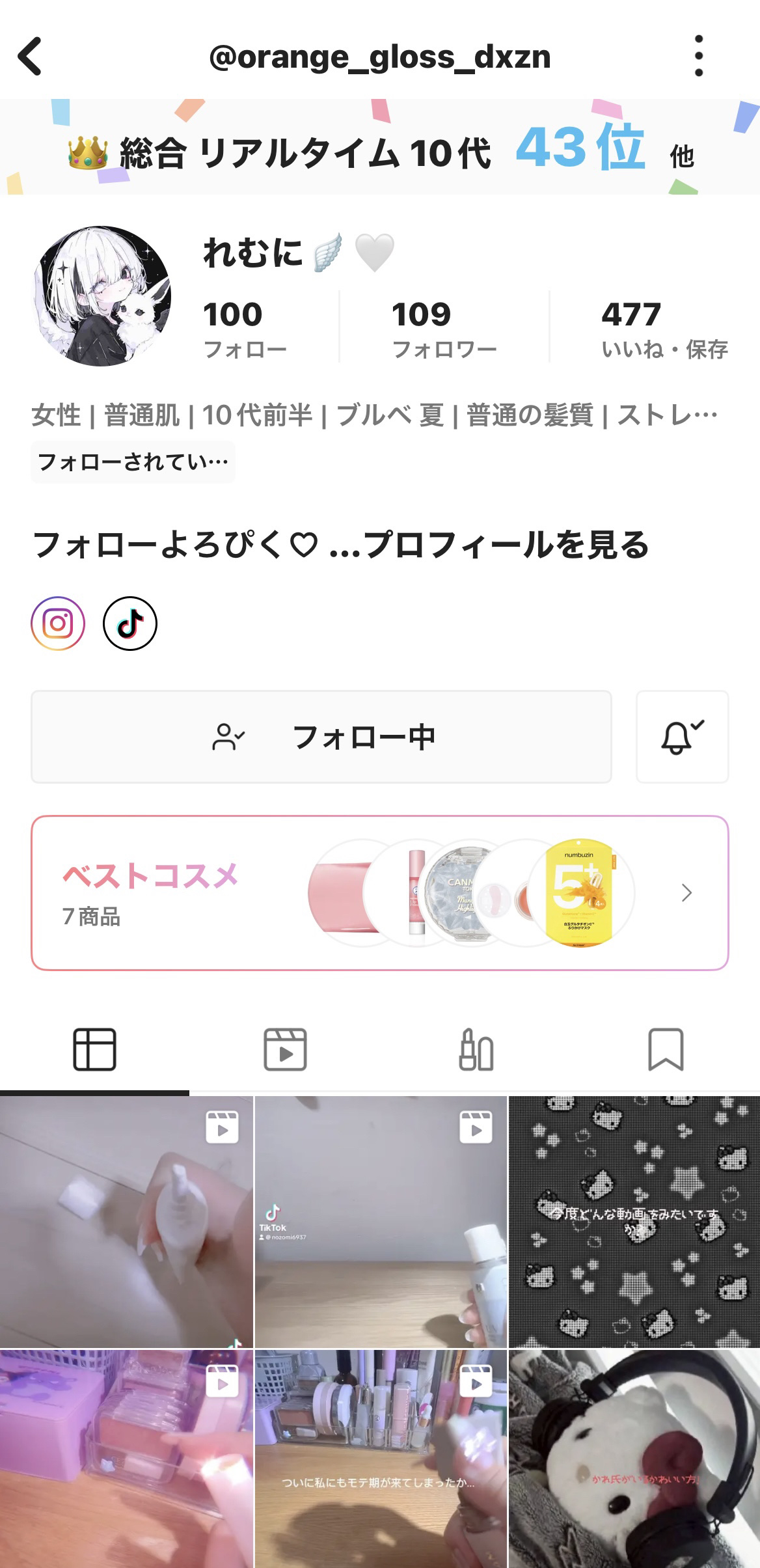Viewport: 760px width, 1568px height.
Task: Open the user's Instagram profile icon
Action: 58,623
